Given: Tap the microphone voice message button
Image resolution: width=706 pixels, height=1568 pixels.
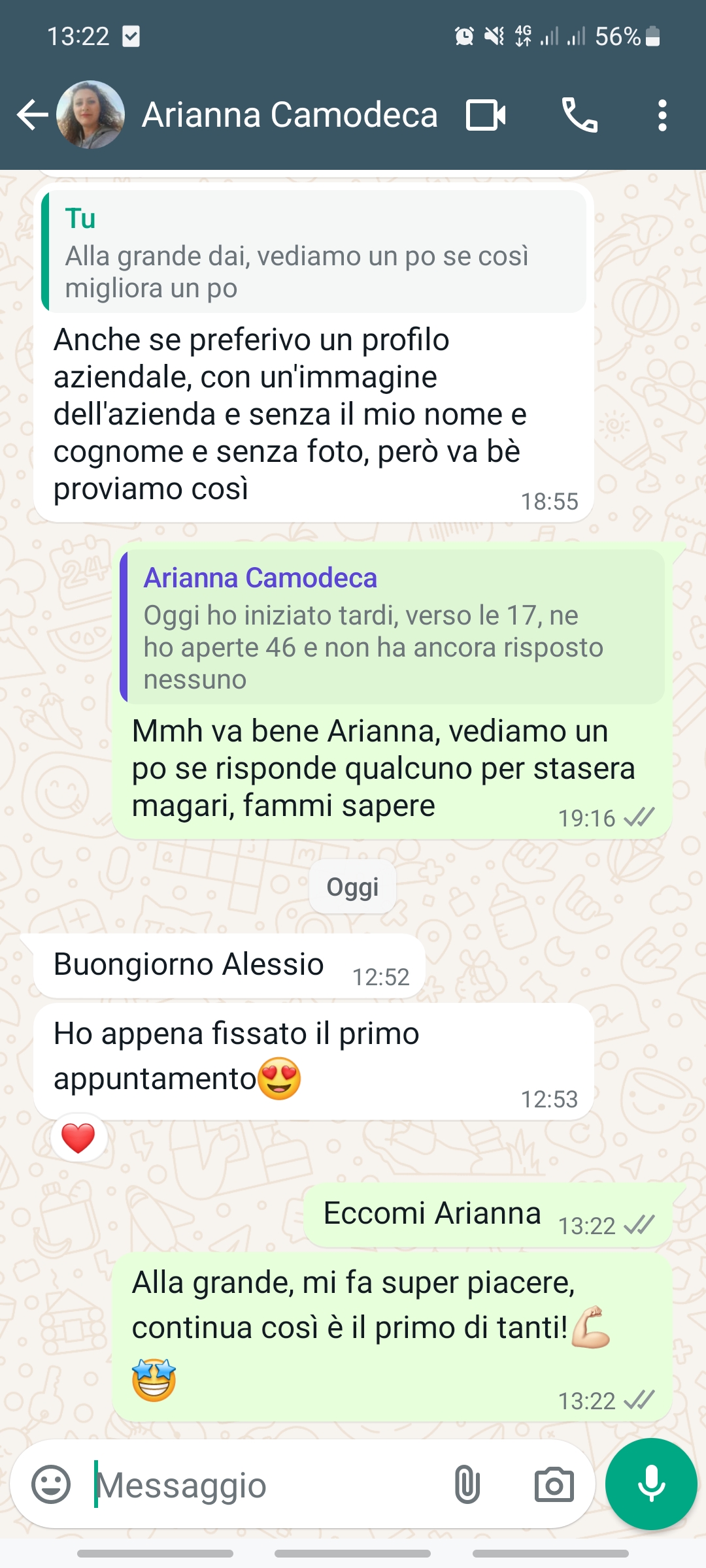Looking at the screenshot, I should pos(651,1484).
